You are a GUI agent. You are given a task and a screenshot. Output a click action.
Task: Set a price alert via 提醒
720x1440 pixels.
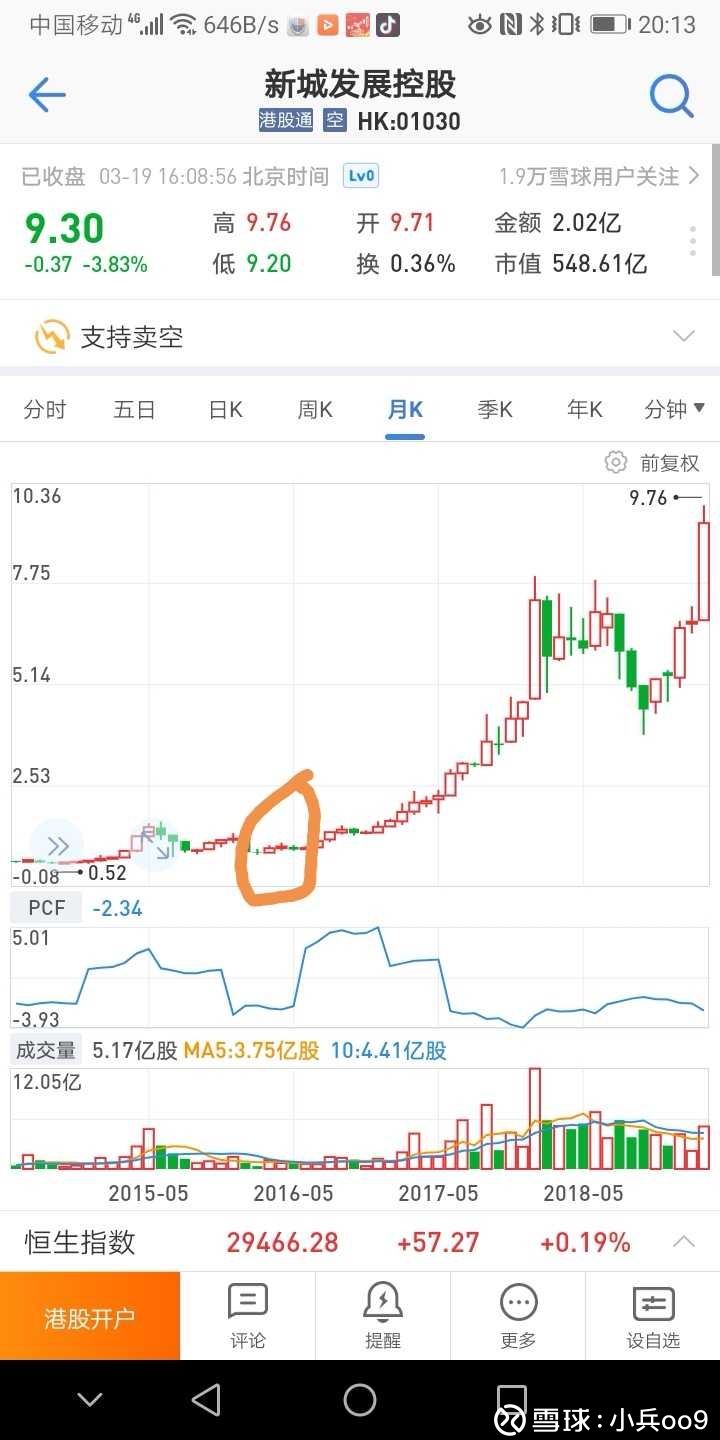(x=383, y=1316)
